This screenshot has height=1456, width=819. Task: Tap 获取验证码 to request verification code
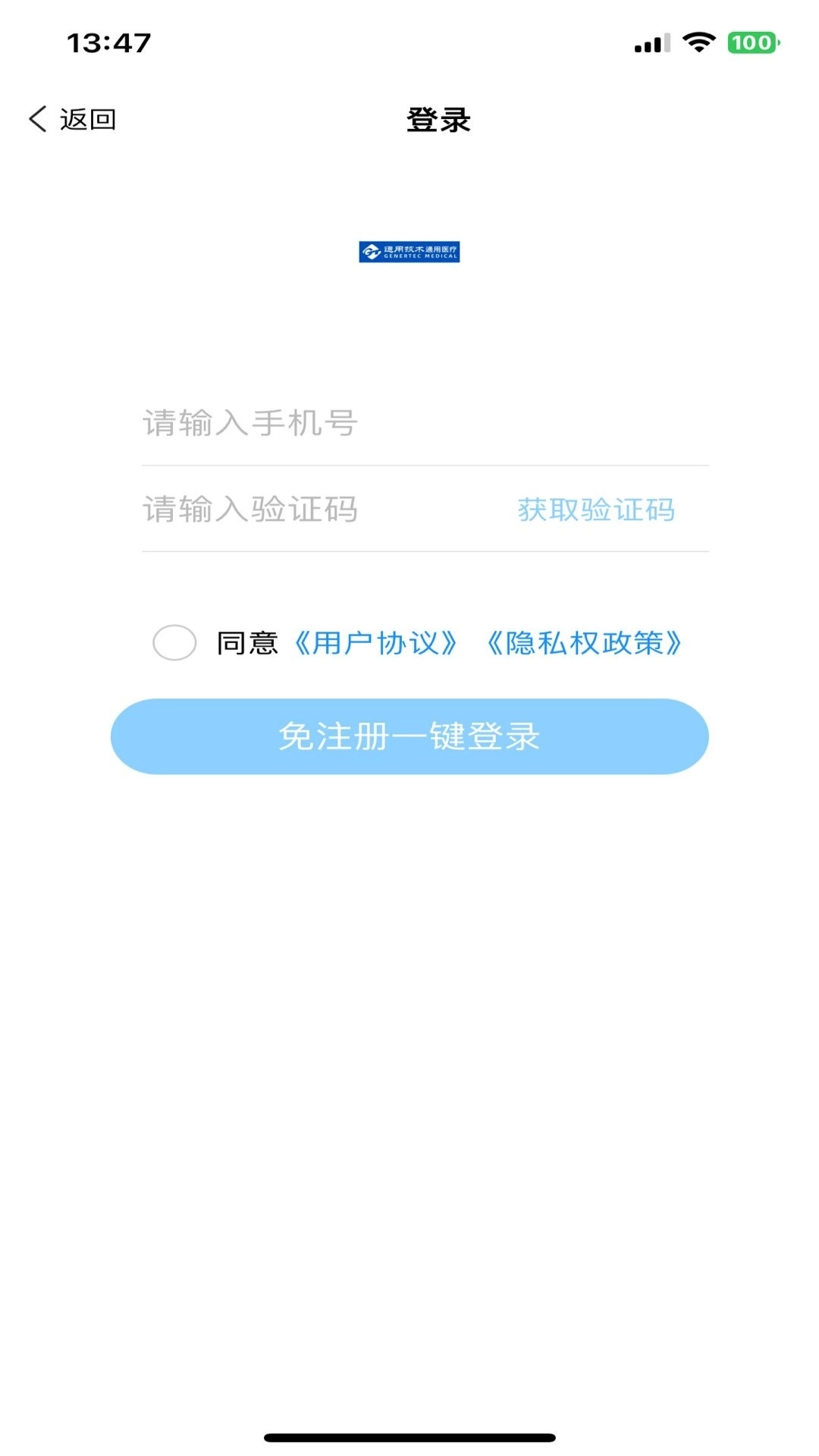(x=595, y=510)
